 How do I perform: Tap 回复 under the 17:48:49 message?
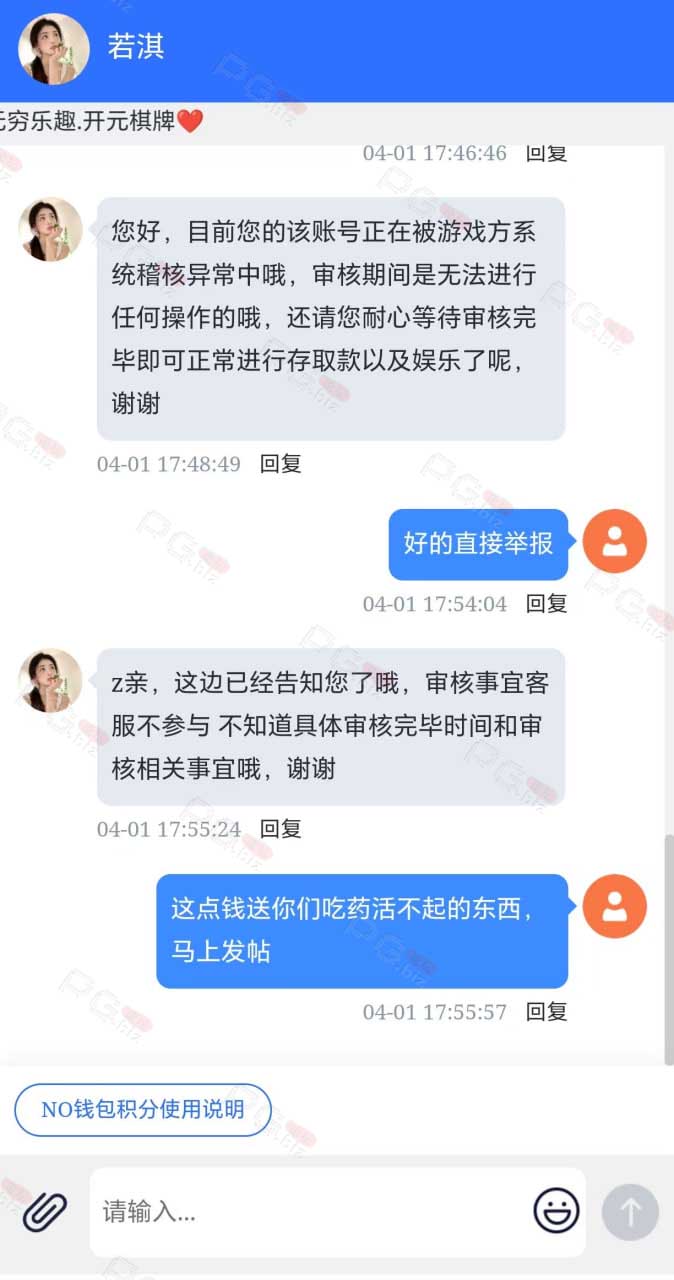(x=280, y=464)
